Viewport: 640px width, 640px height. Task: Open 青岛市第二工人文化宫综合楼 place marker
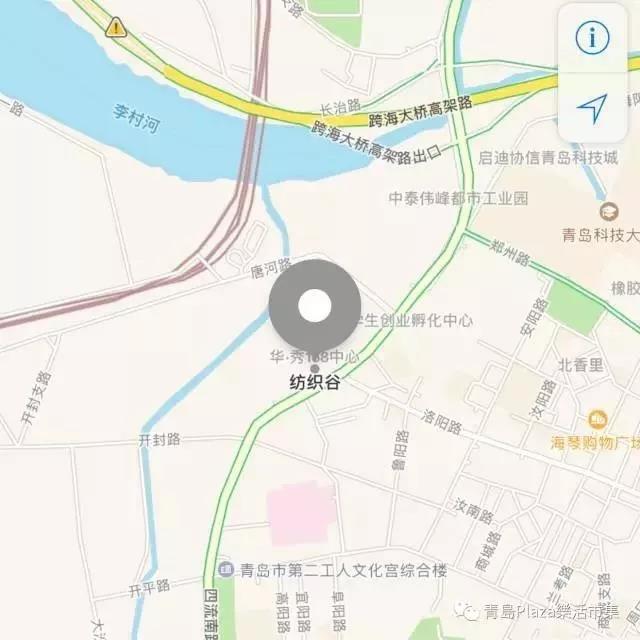click(x=226, y=569)
